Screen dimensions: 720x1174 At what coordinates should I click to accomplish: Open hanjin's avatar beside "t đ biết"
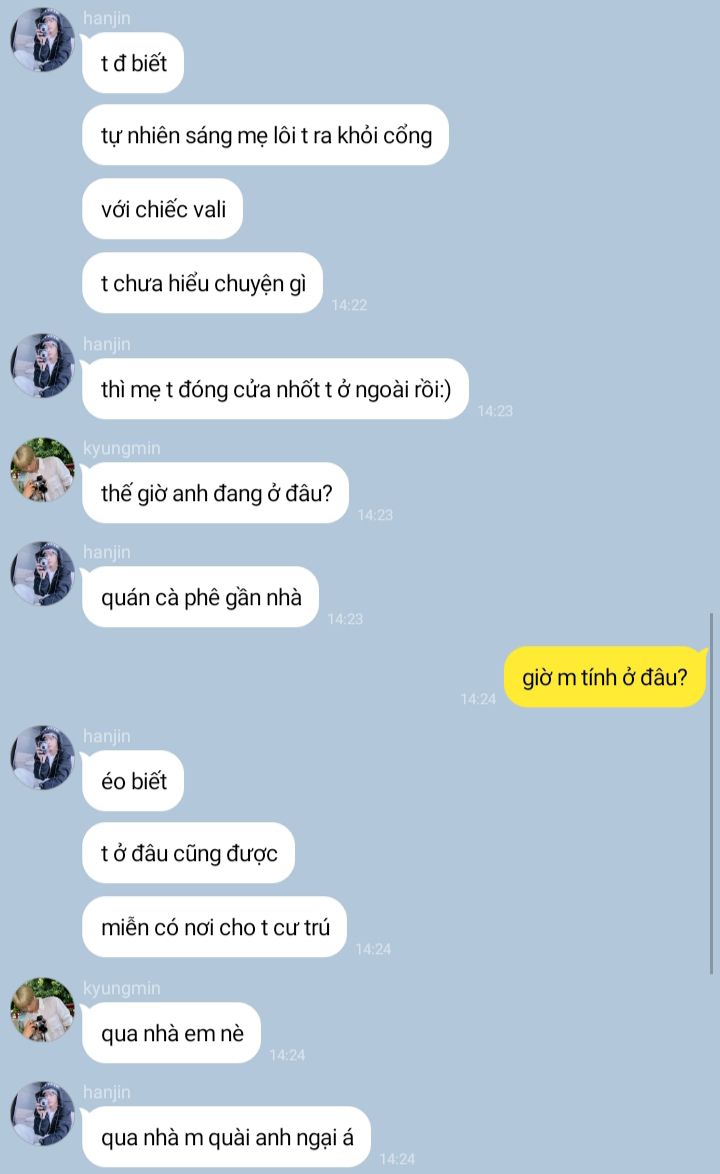[42, 41]
